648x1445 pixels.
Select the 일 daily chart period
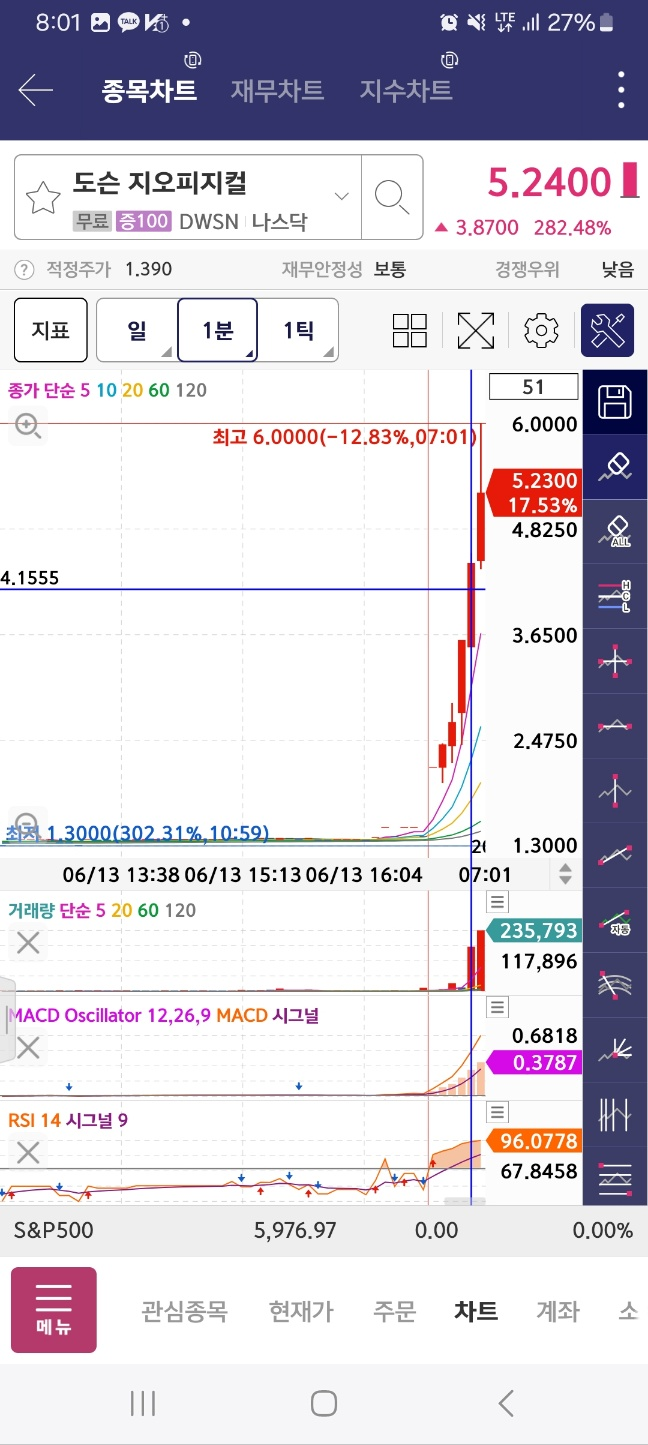point(137,330)
